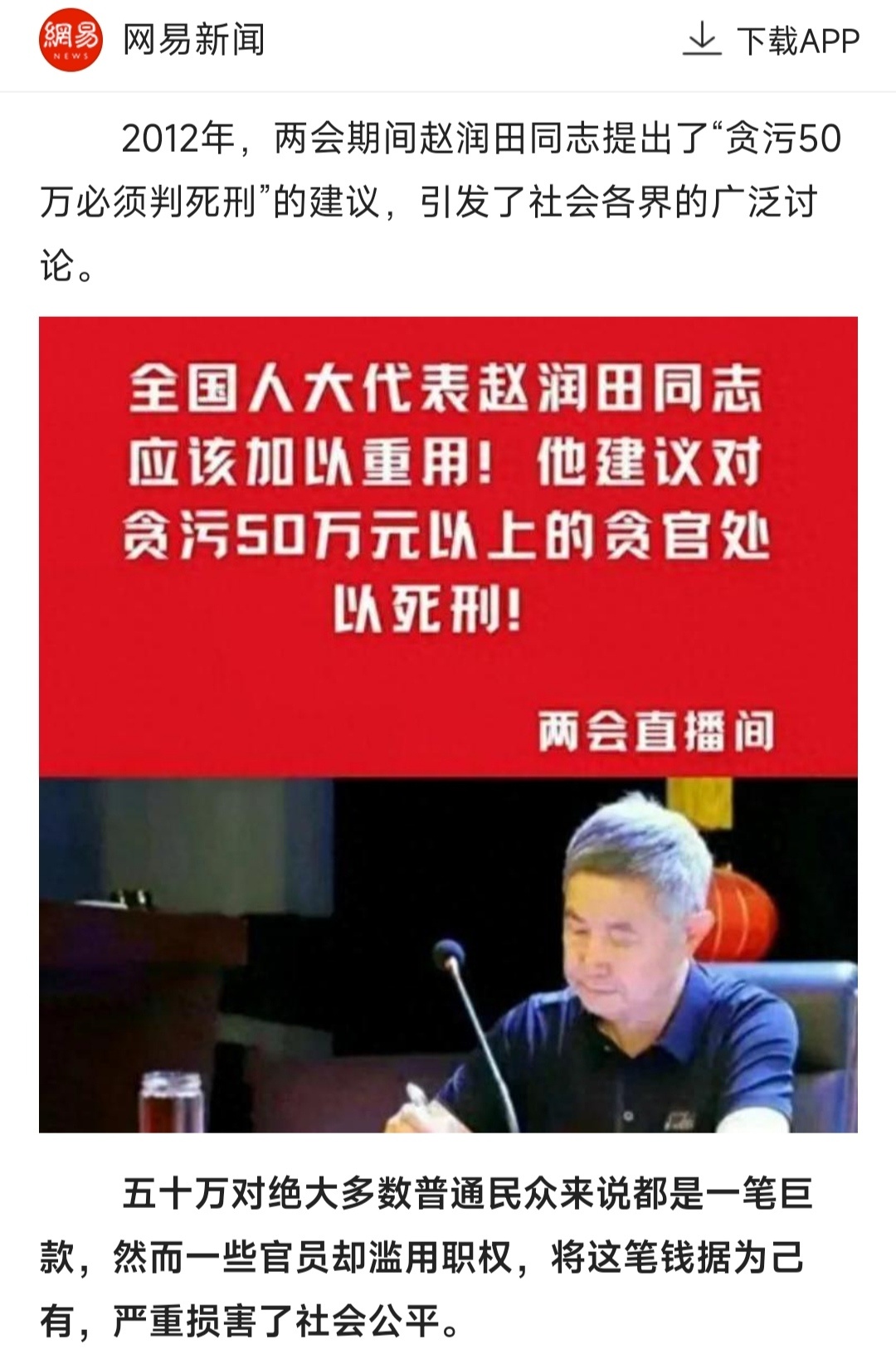Screen dimensions: 896x1359
Task: Tap the 下载APP download button
Action: pos(772,40)
